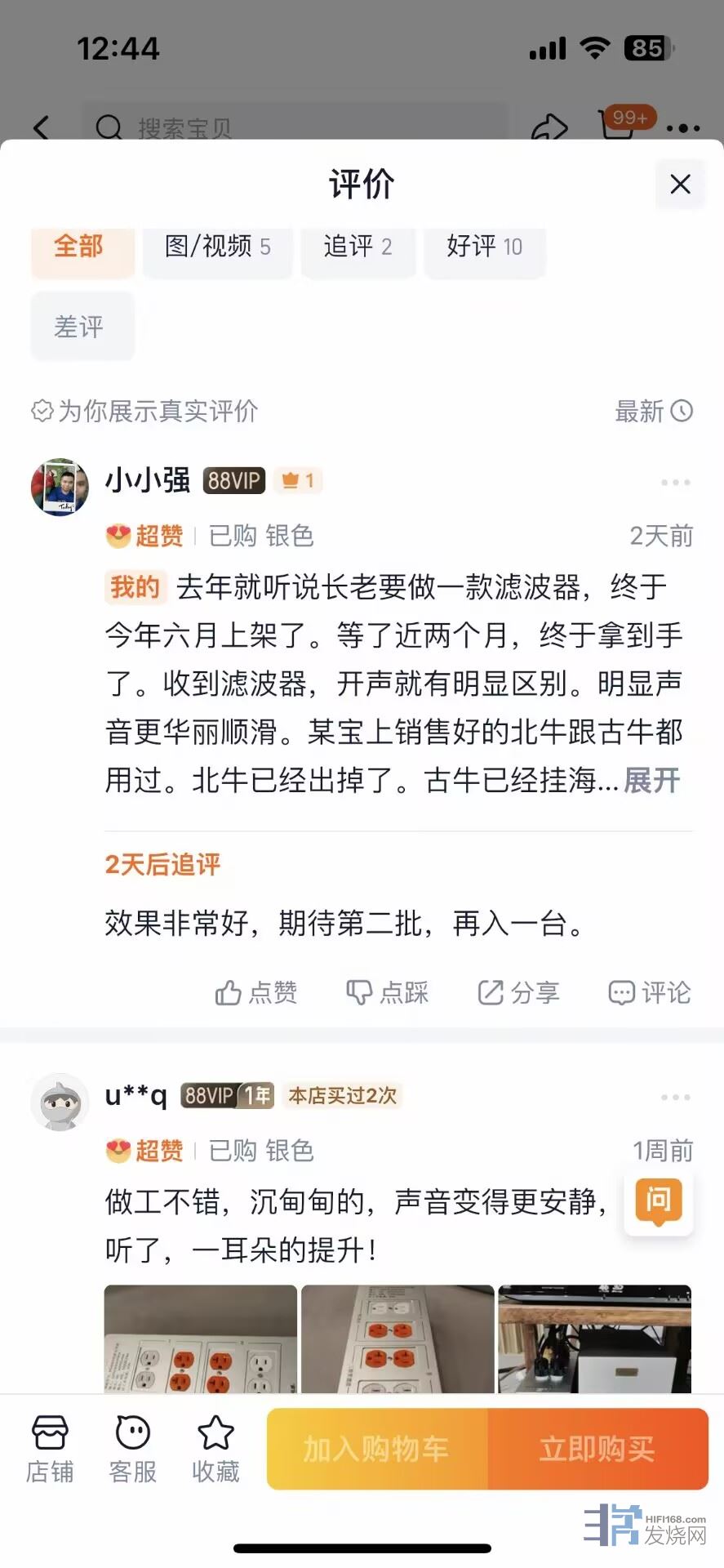Buy now with 立即购买
The height and width of the screenshot is (1568, 724).
[597, 1450]
